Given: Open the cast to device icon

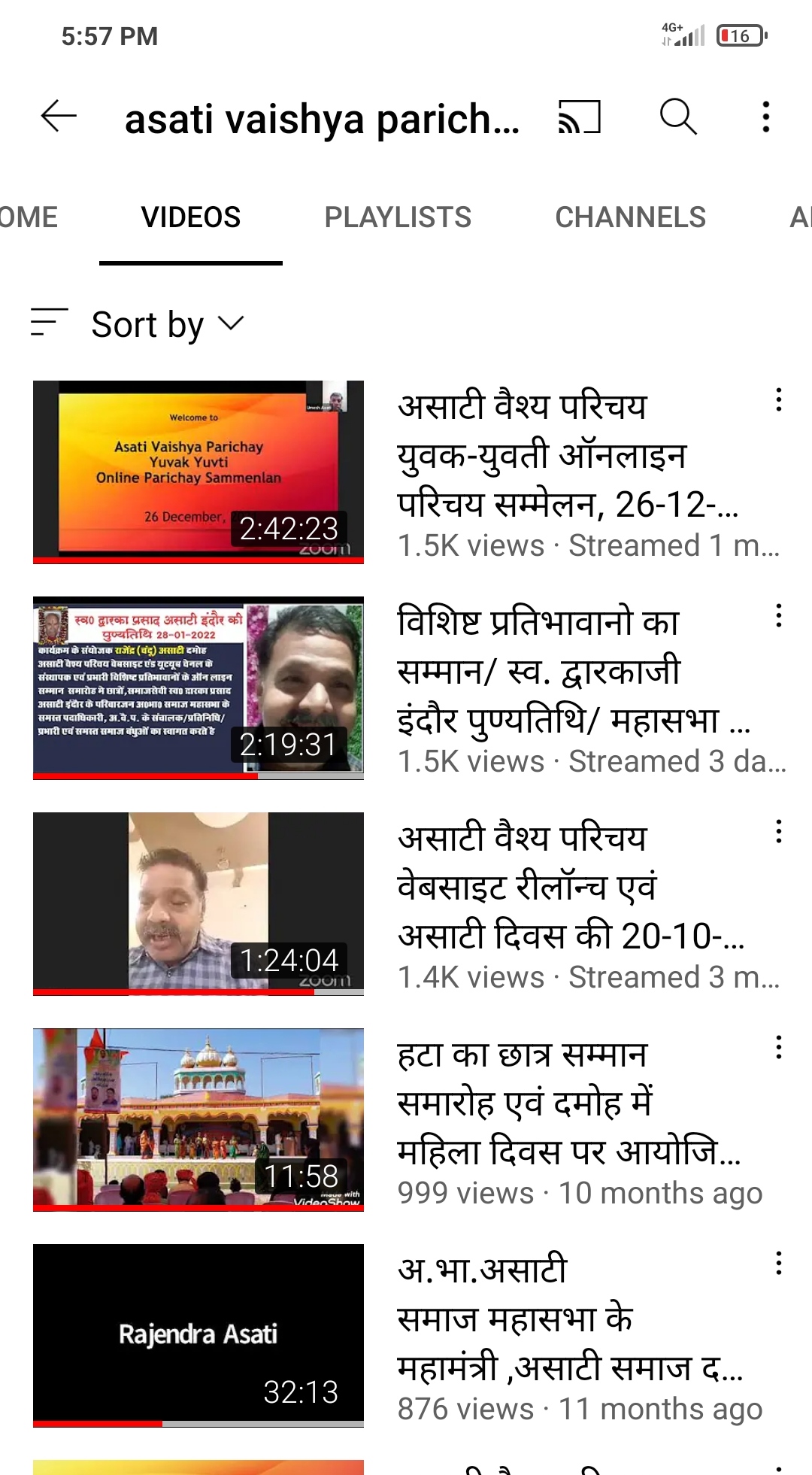Looking at the screenshot, I should click(580, 117).
